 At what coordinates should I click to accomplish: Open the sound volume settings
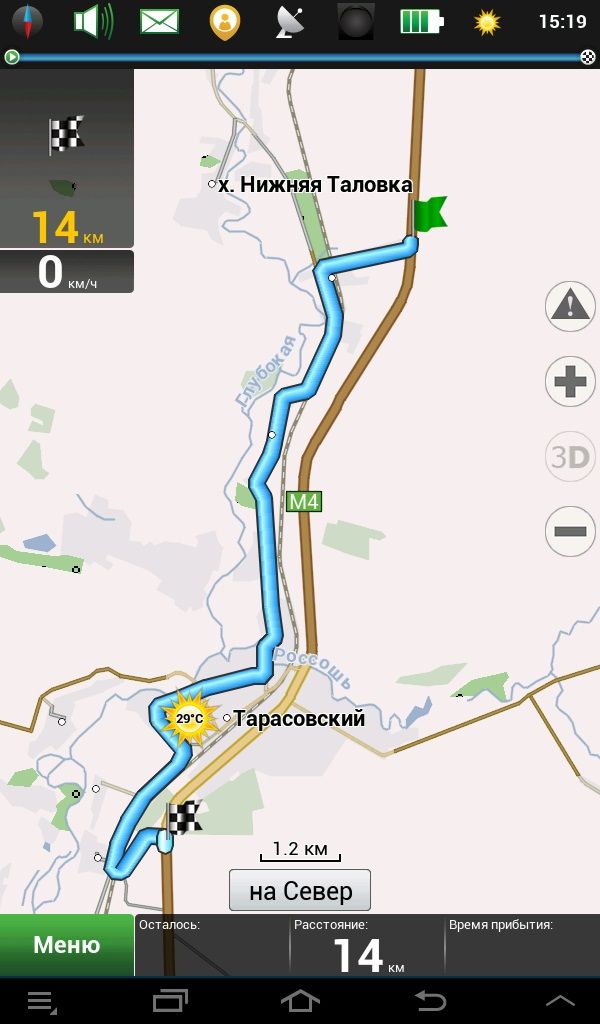[x=93, y=20]
